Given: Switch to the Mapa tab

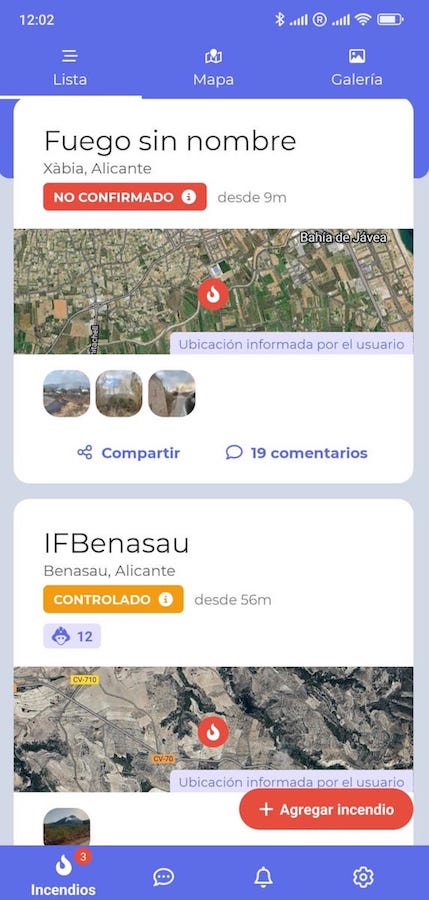Looking at the screenshot, I should [214, 68].
